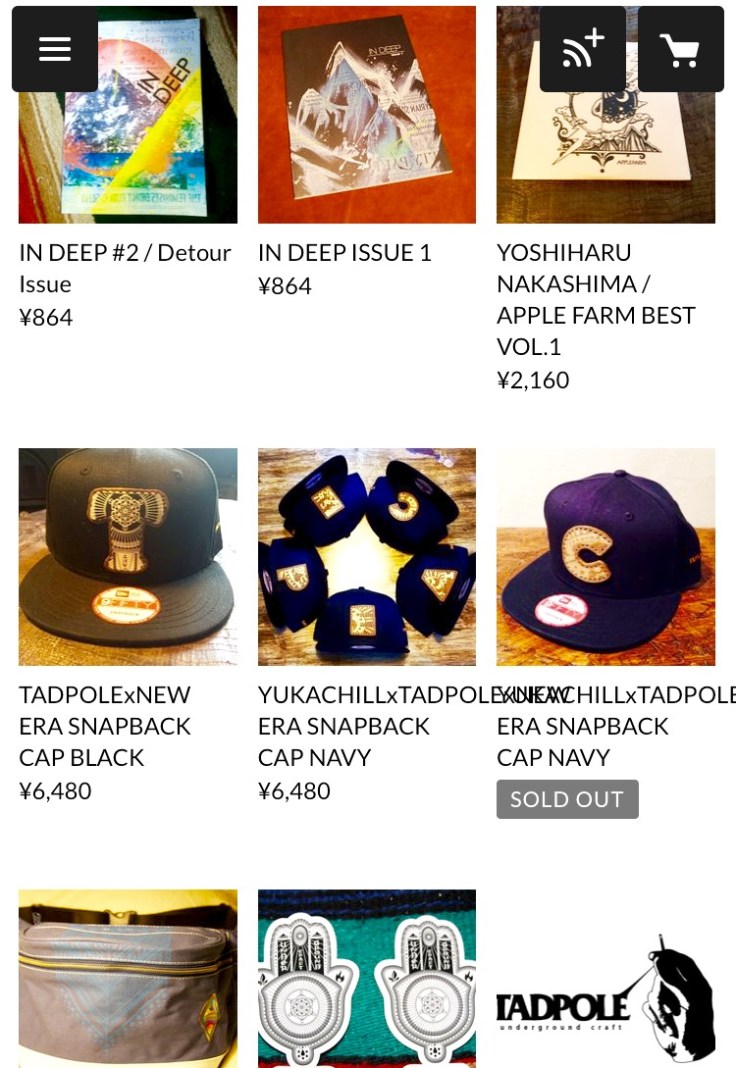The image size is (736, 1068).
Task: Open the sold out Snapback Cap Navy
Action: coord(606,557)
